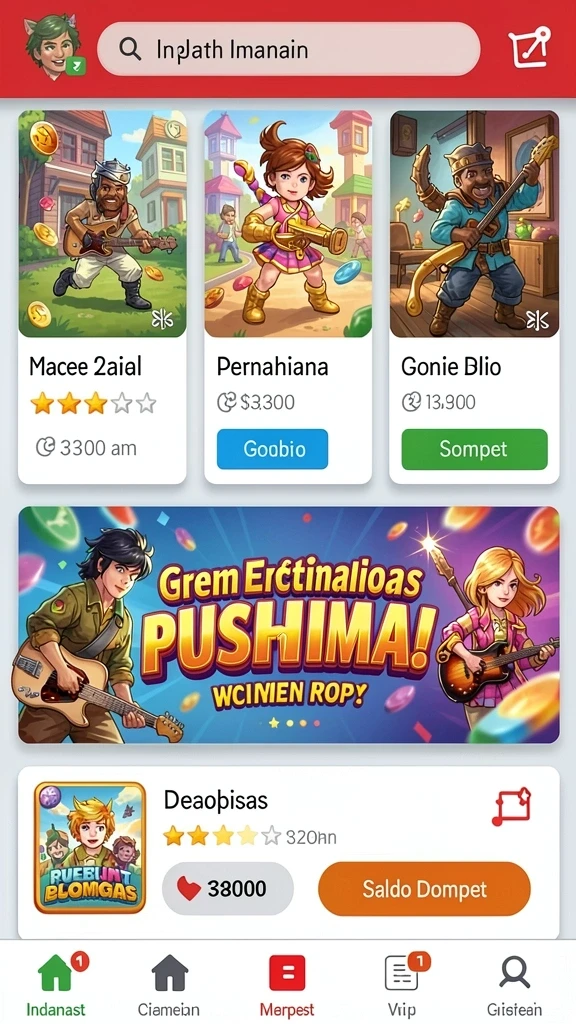Switch to the Indanast tab

tap(56, 984)
